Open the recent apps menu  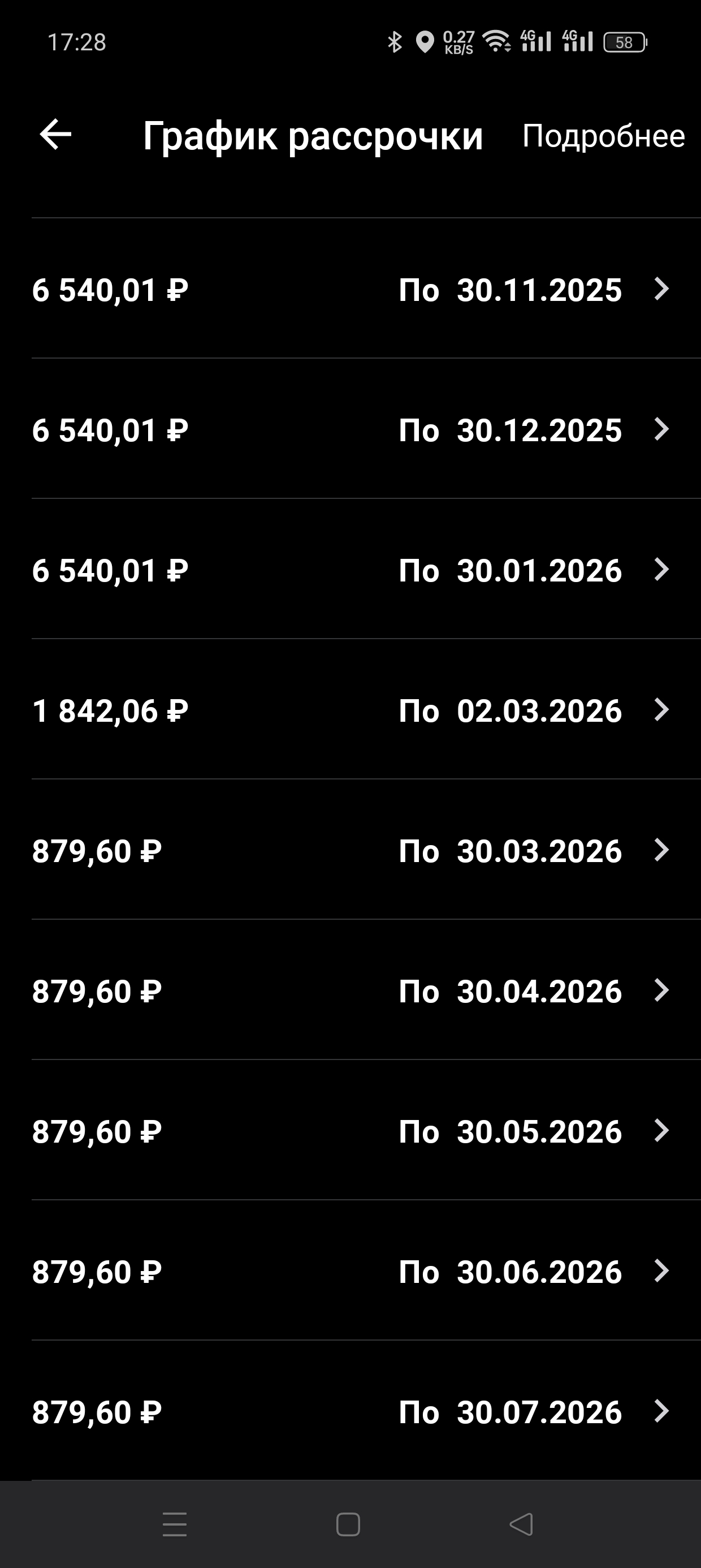[175, 1524]
